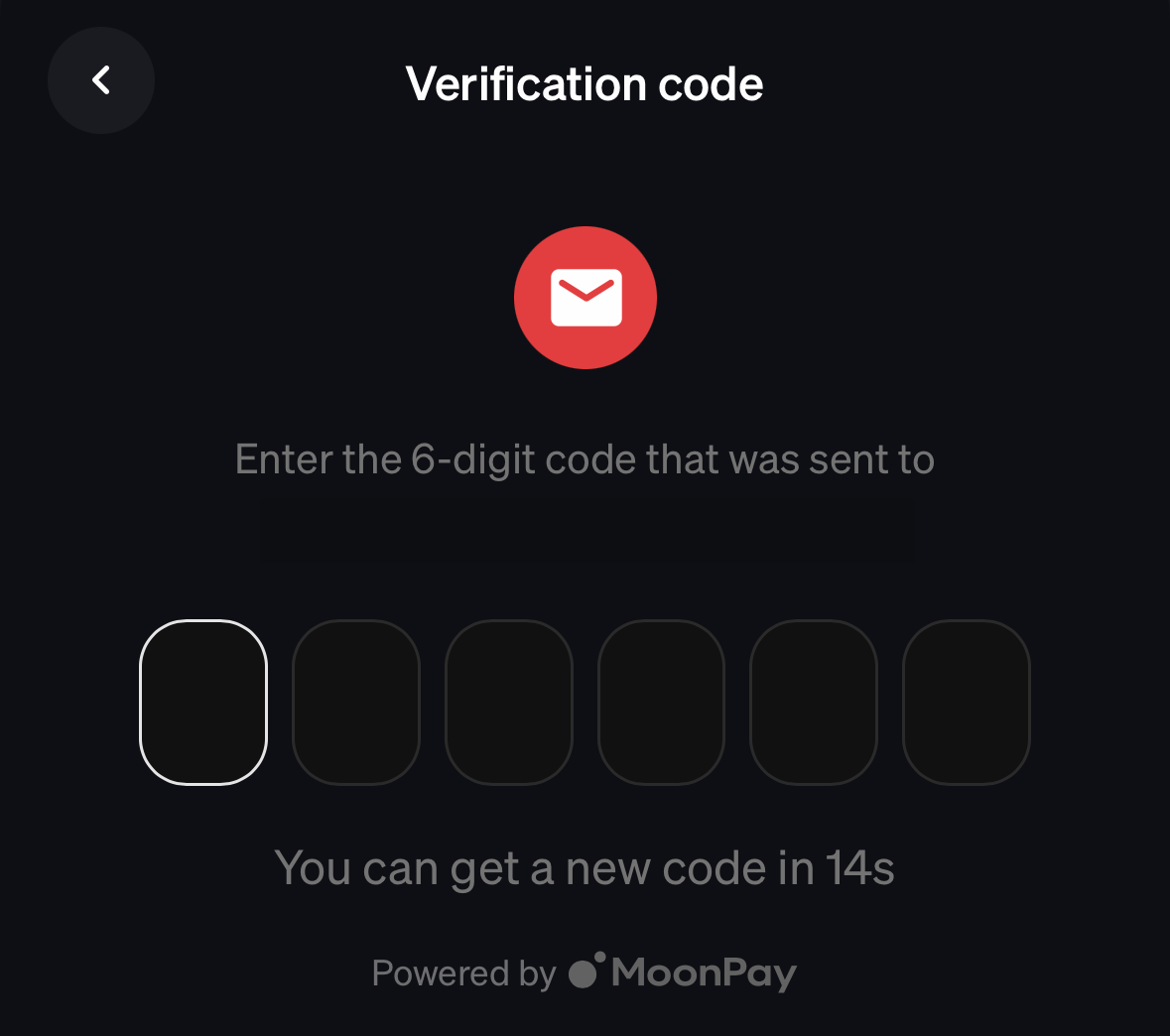Viewport: 1170px width, 1036px height.
Task: Tap the fifth code digit box
Action: (x=814, y=703)
